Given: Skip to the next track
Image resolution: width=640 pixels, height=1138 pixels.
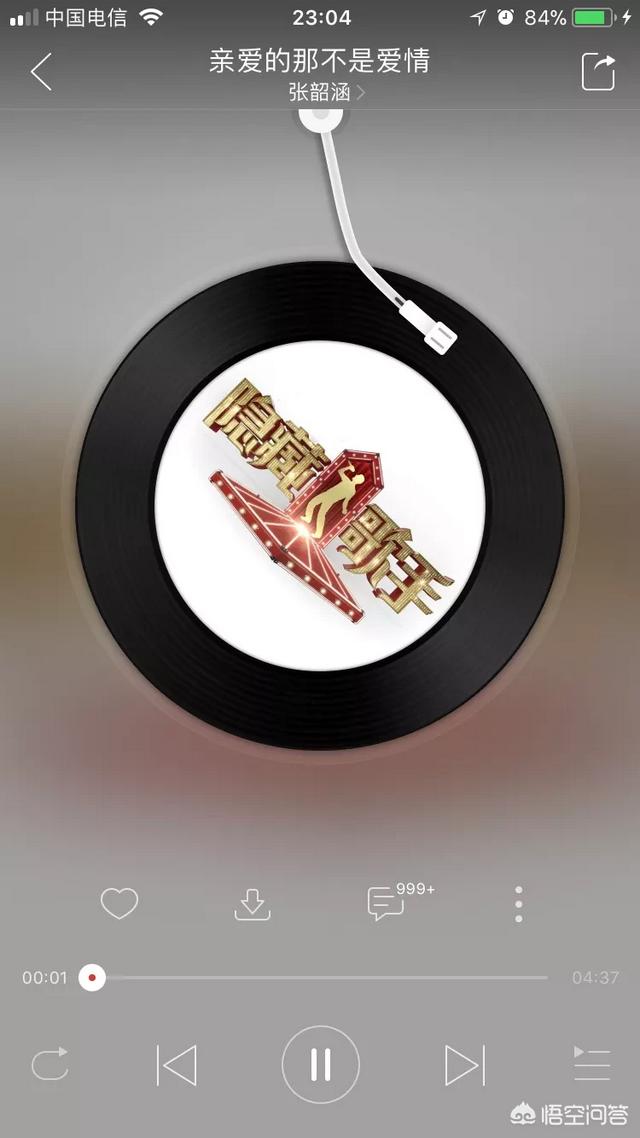Looking at the screenshot, I should click(464, 1065).
